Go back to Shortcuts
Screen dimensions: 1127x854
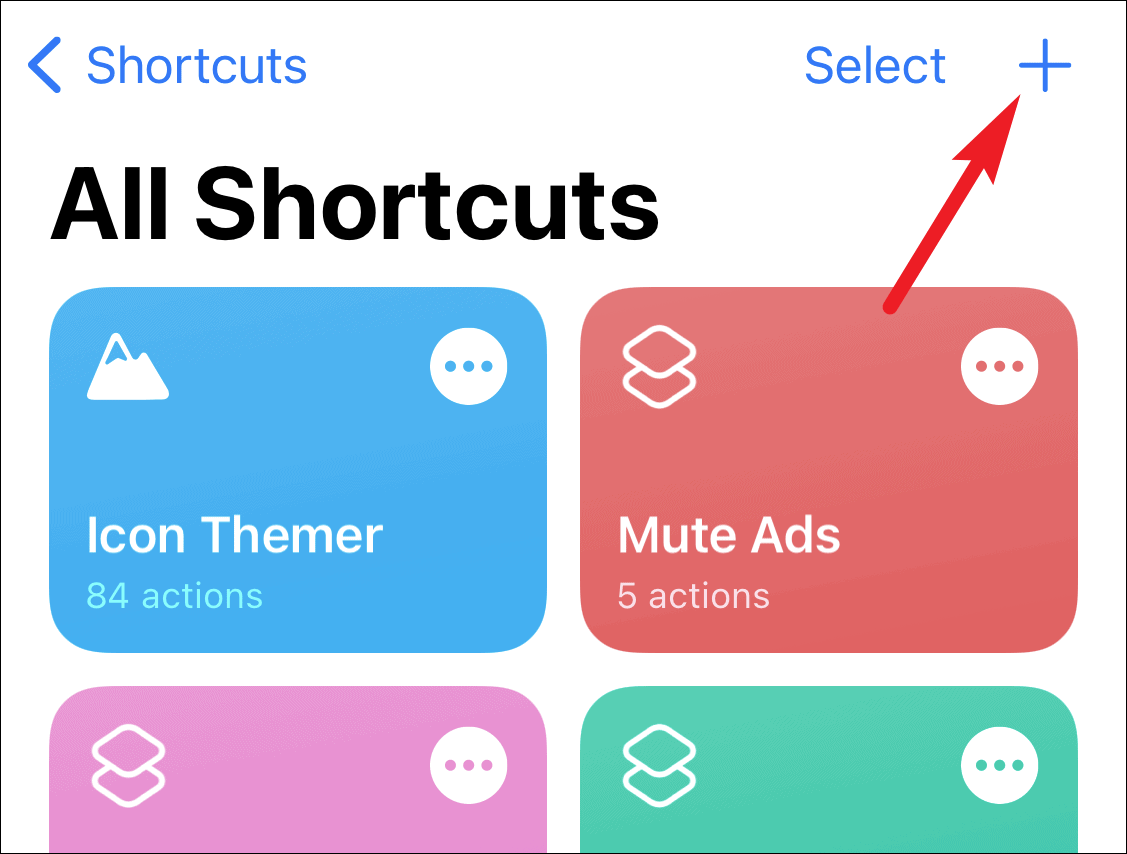point(167,65)
